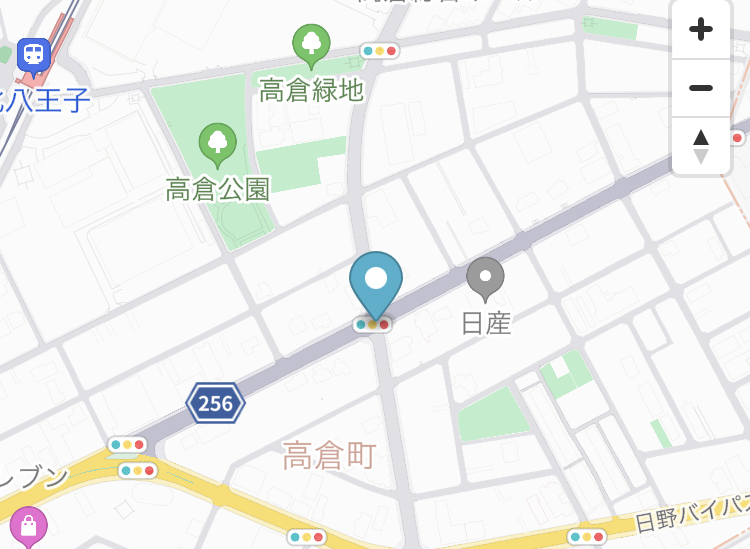750x549 pixels.
Task: Select the 高倉公園 park marker
Action: 217,144
